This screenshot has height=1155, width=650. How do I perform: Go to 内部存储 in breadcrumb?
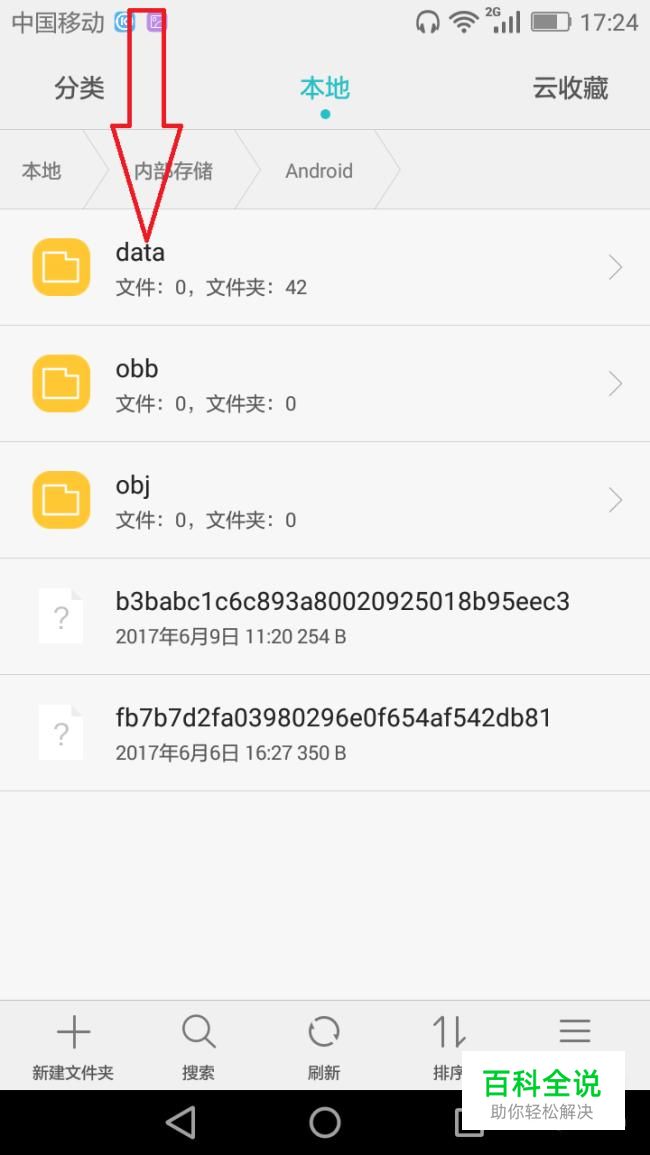[173, 171]
